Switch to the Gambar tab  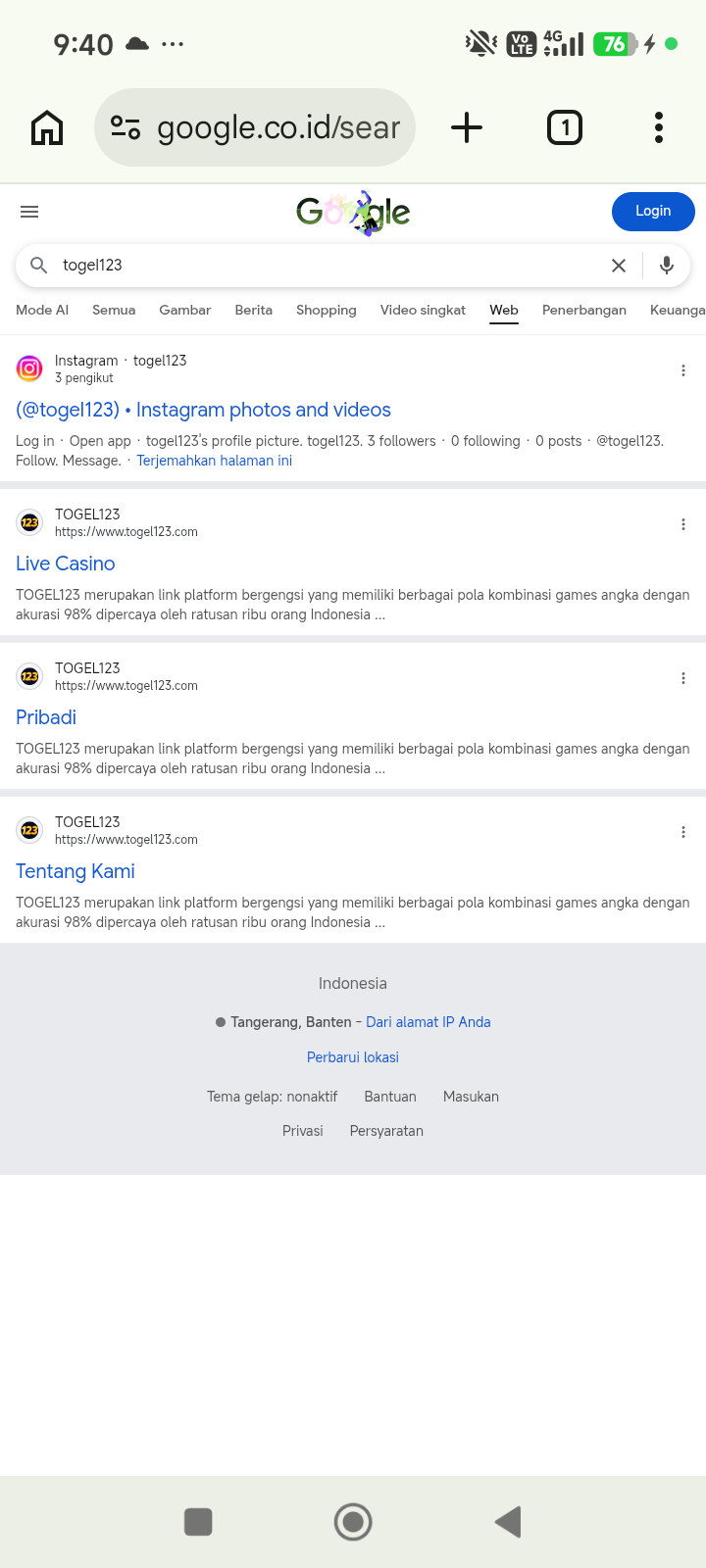[x=185, y=310]
